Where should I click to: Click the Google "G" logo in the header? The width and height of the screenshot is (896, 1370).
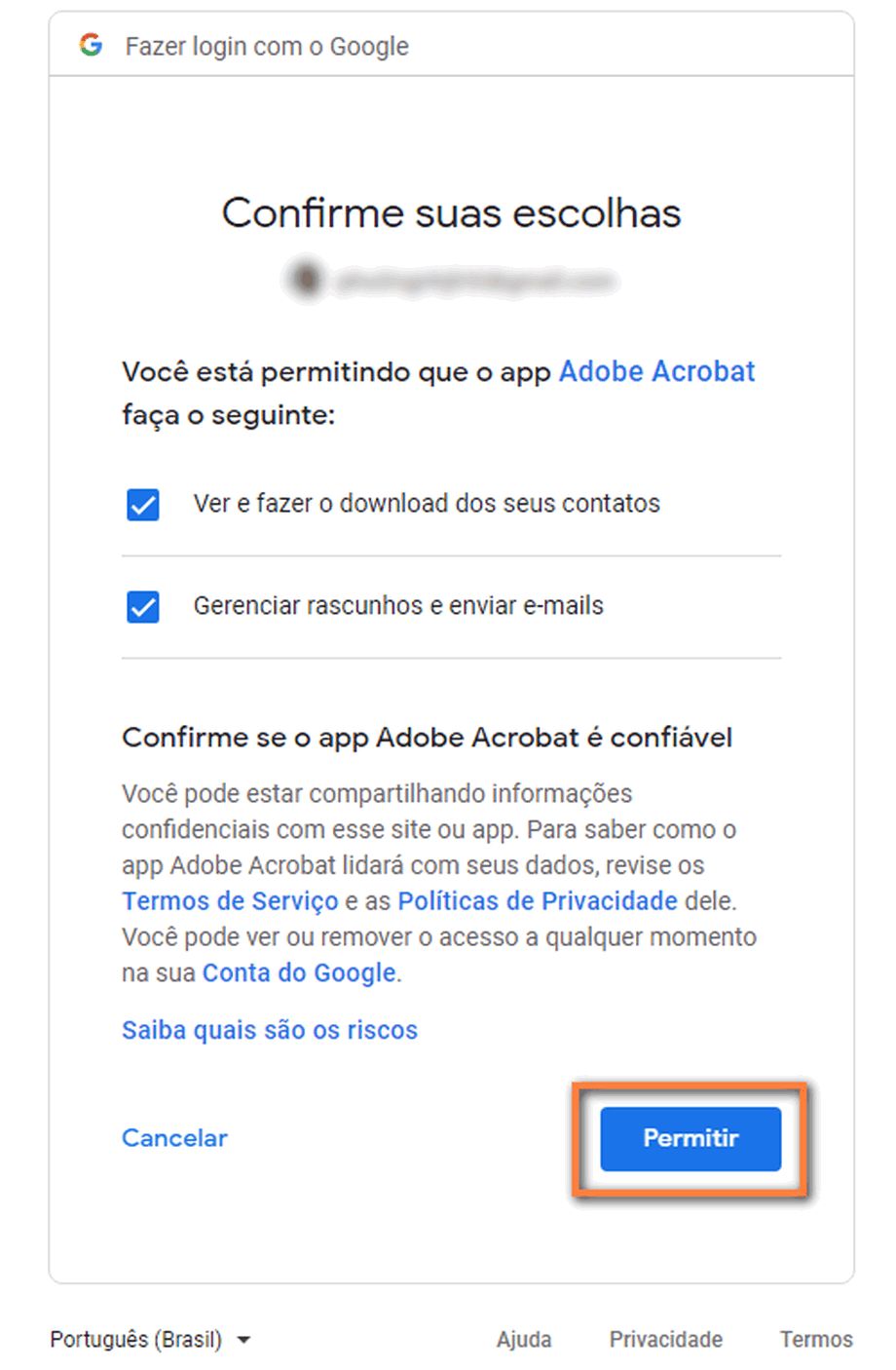pyautogui.click(x=90, y=45)
